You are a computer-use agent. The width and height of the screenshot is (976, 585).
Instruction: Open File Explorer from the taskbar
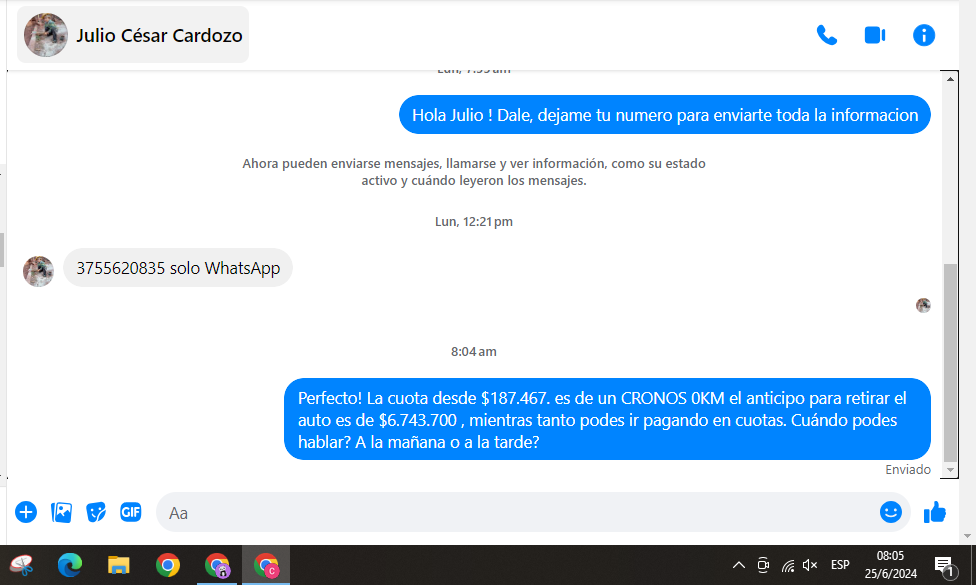pos(119,565)
